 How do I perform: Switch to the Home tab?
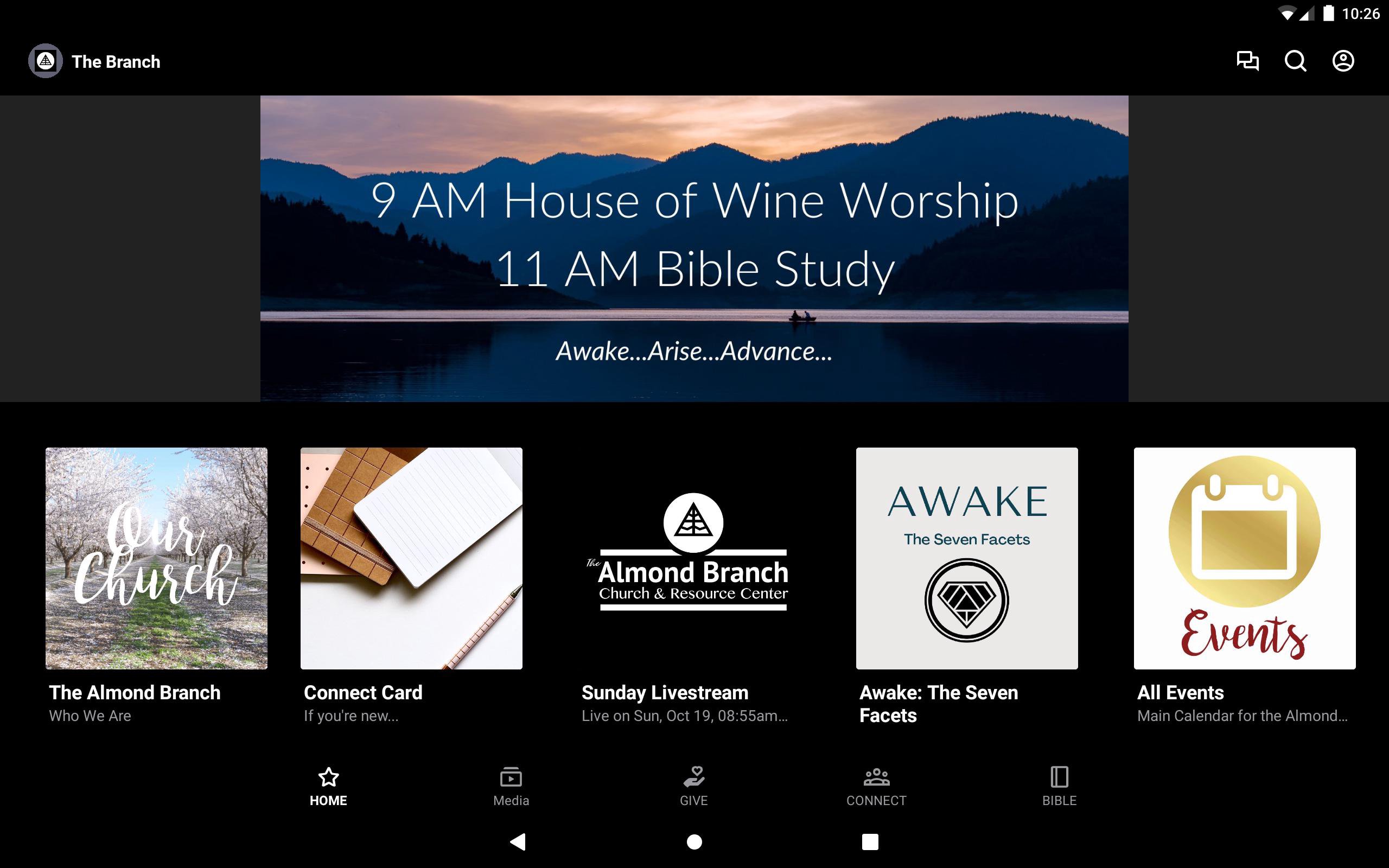tap(328, 786)
